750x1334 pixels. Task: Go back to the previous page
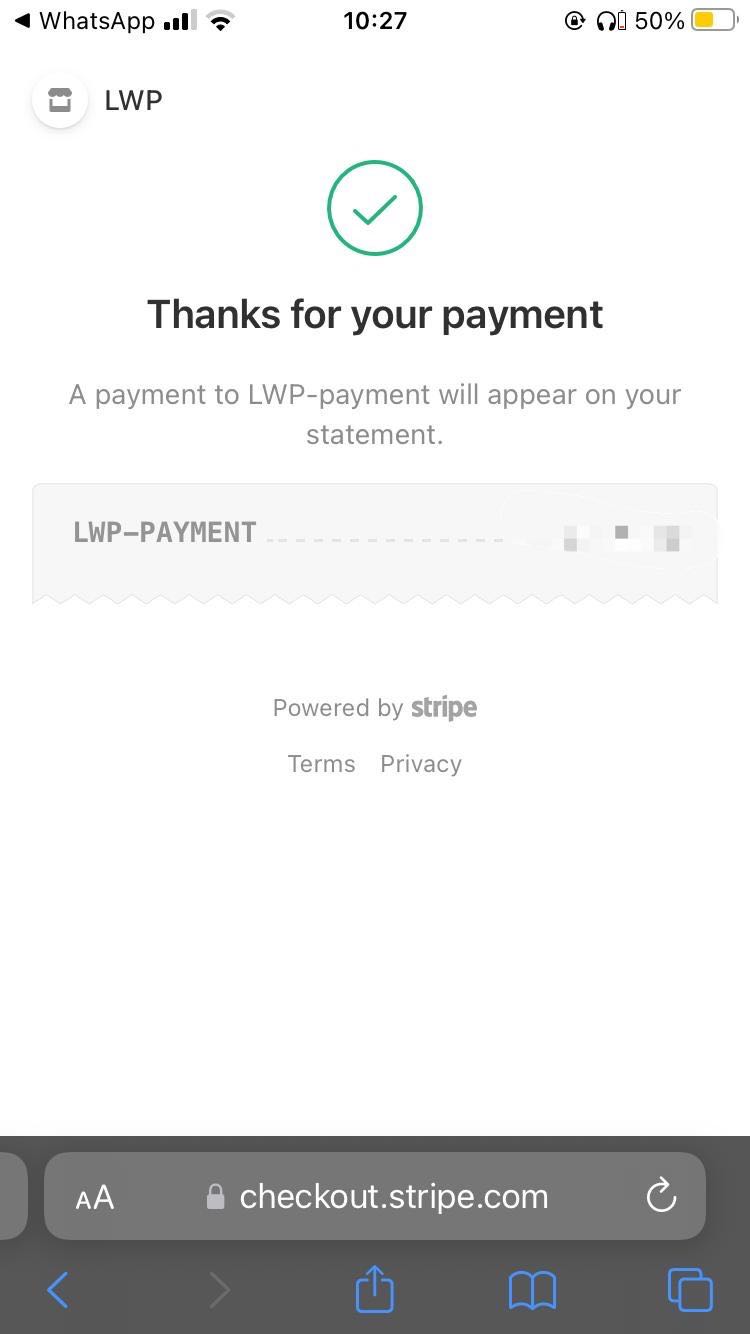tap(58, 1290)
